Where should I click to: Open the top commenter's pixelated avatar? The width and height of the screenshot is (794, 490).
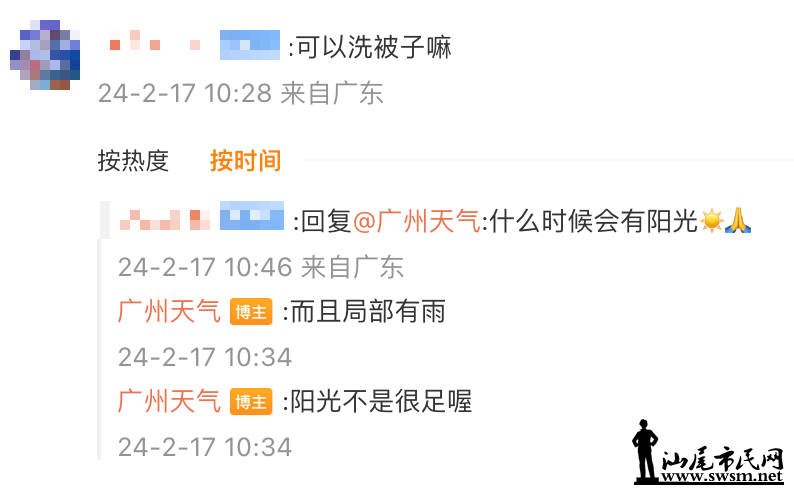[50, 55]
